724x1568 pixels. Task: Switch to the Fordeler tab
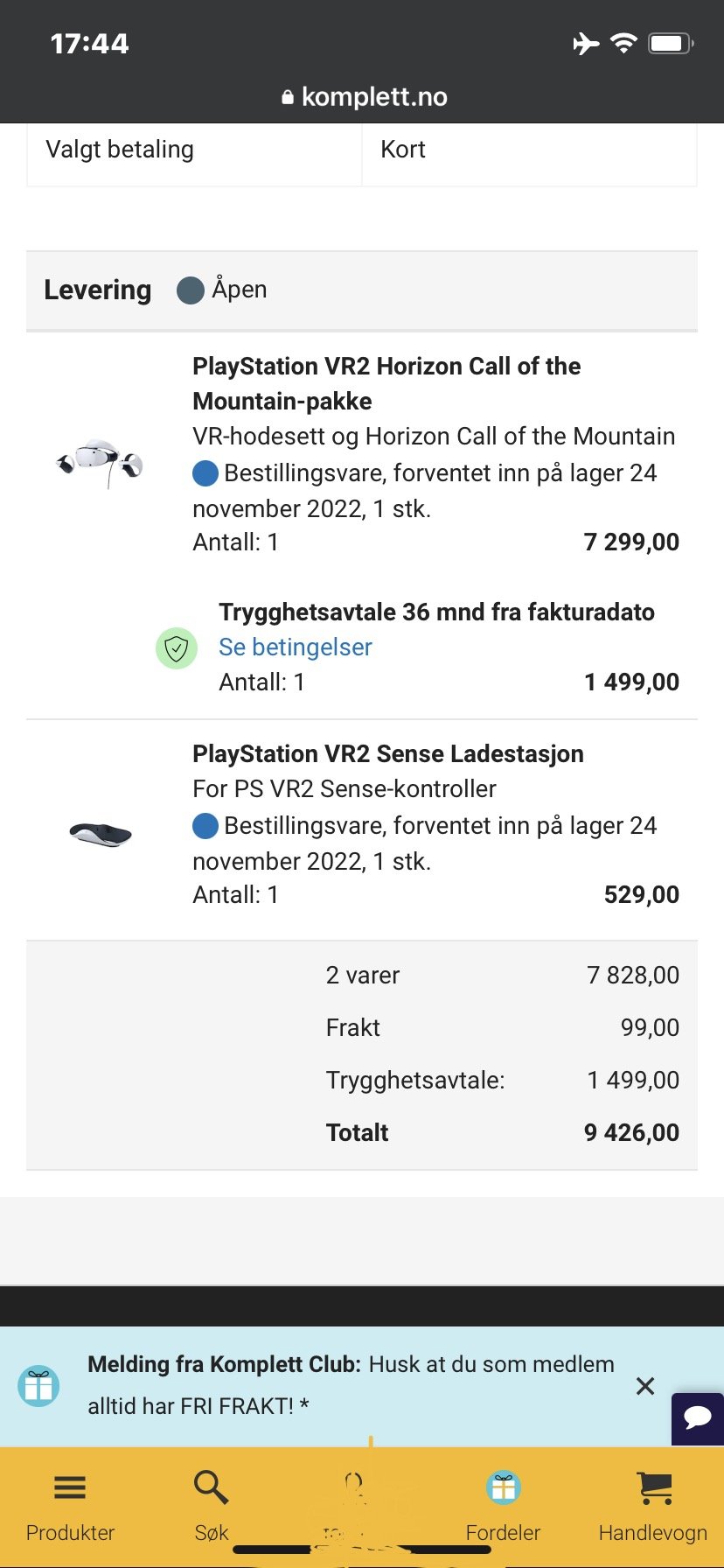(503, 1505)
